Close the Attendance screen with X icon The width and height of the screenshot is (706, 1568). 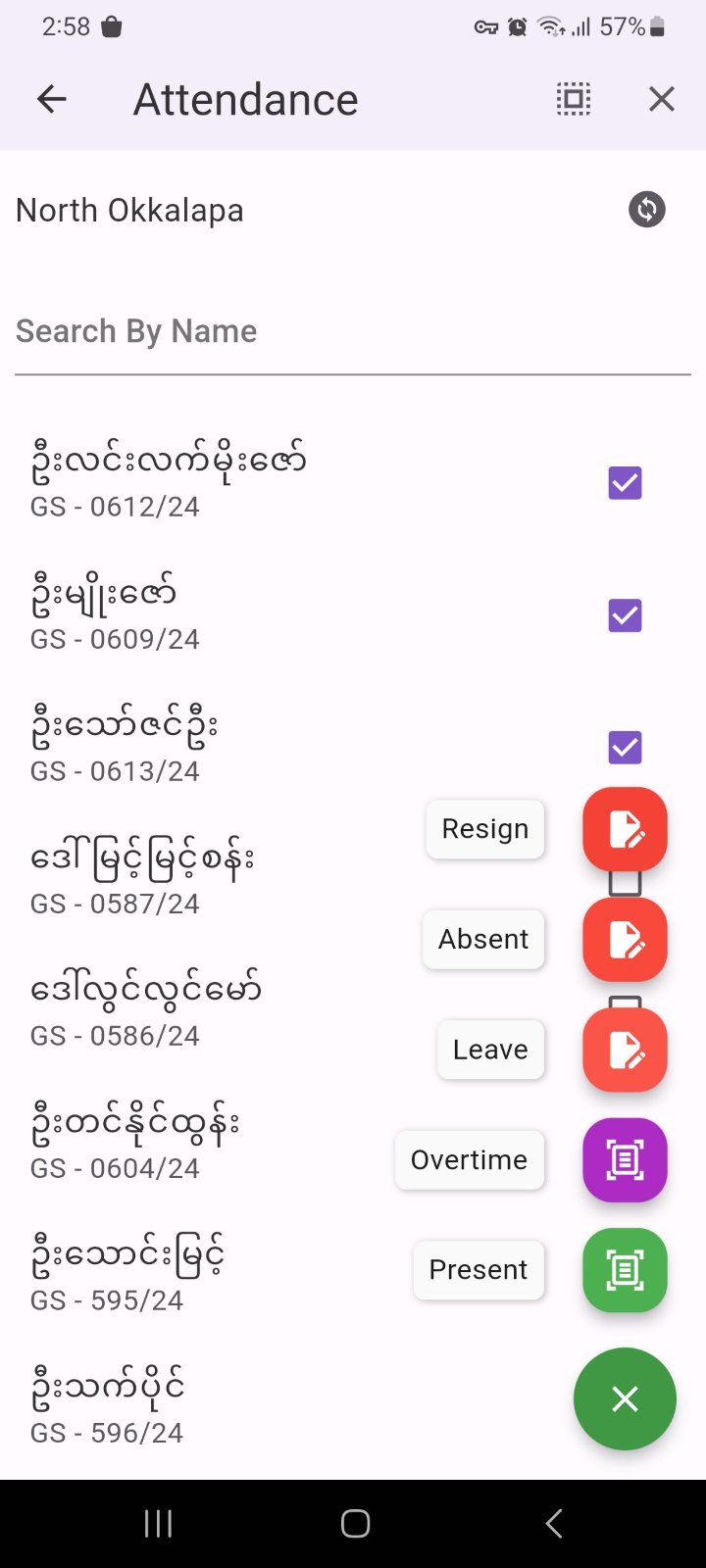(x=662, y=99)
